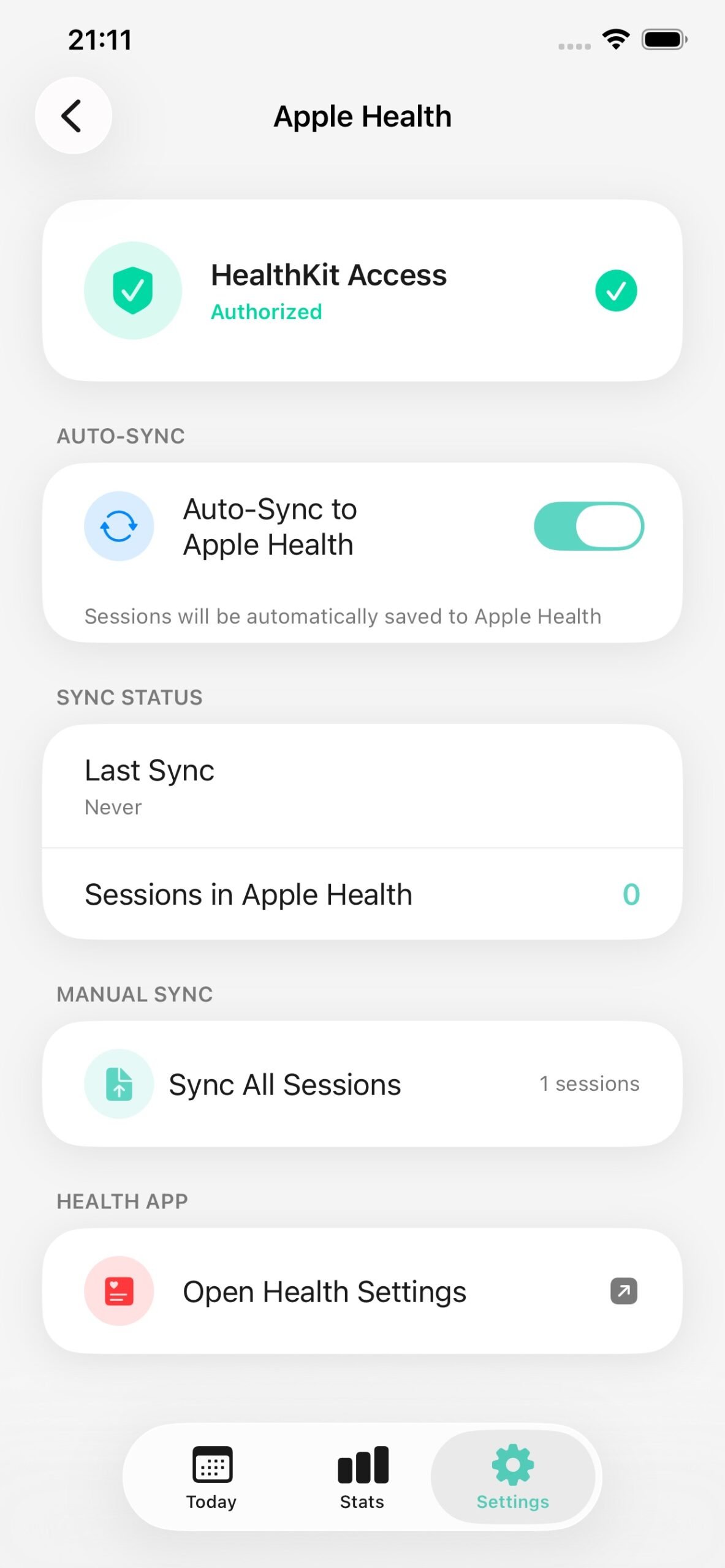Go back from Apple Health screen
The width and height of the screenshot is (725, 1568).
[73, 116]
